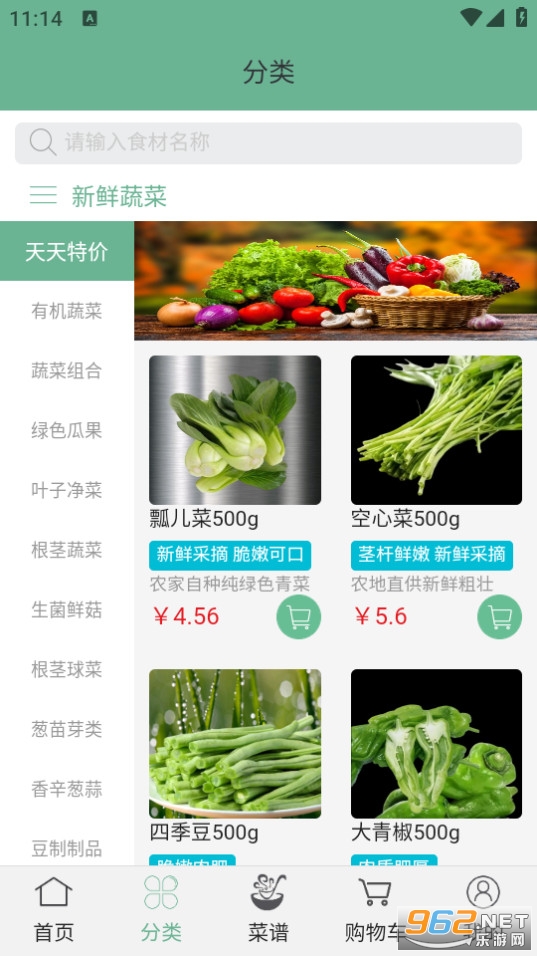Add 瓢儿菜500g to the cart

coord(299,616)
